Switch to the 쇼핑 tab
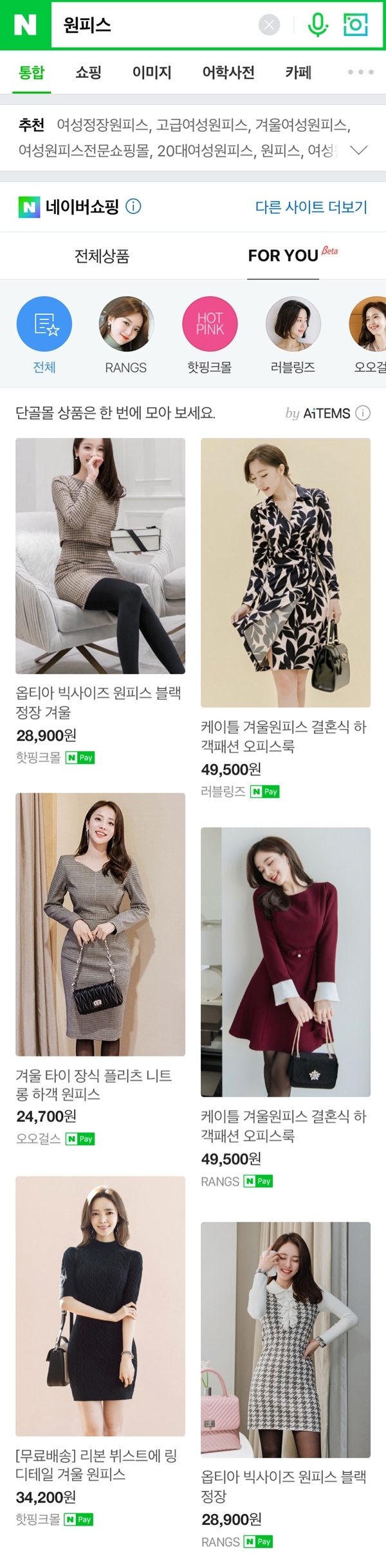The image size is (386, 1568). (88, 72)
